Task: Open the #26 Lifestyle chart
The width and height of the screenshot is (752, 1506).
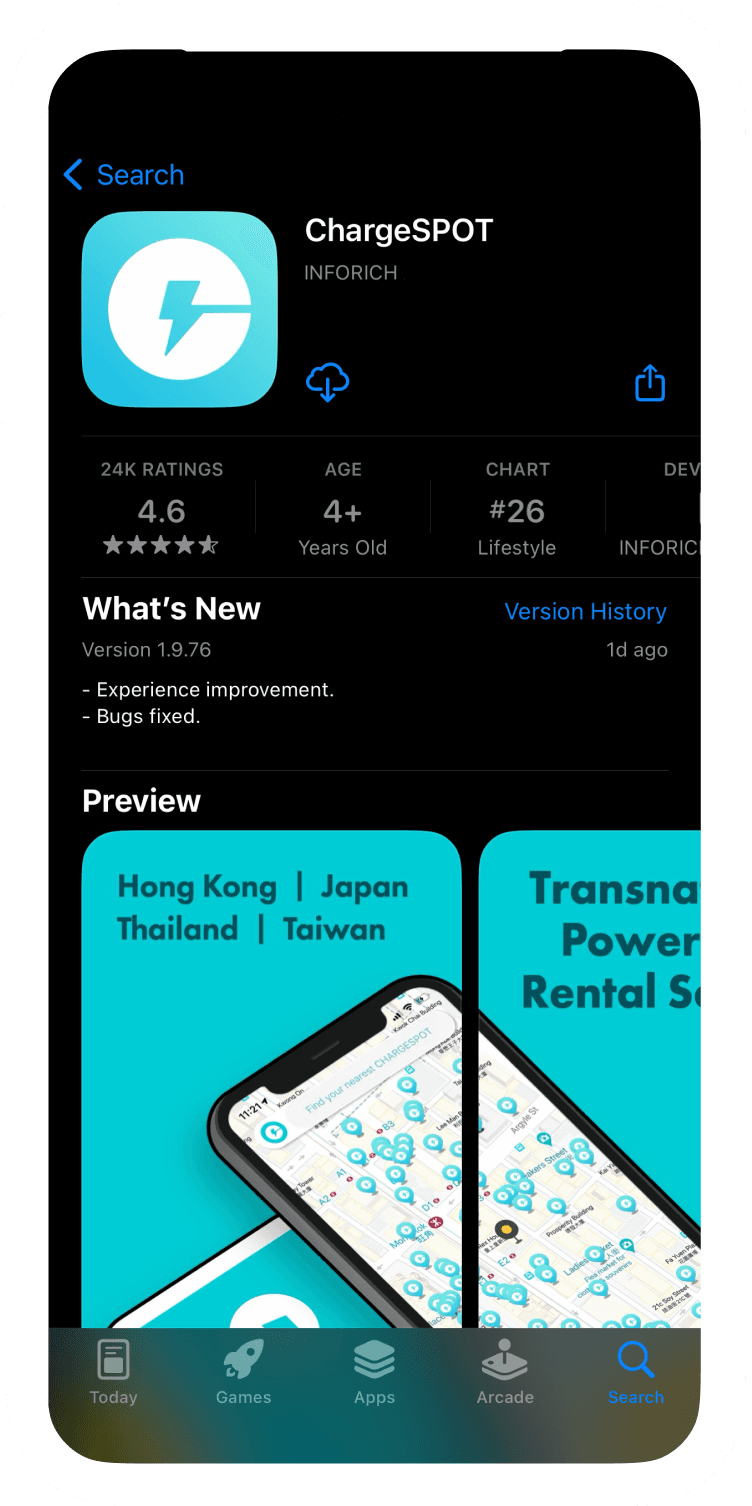Action: point(517,508)
